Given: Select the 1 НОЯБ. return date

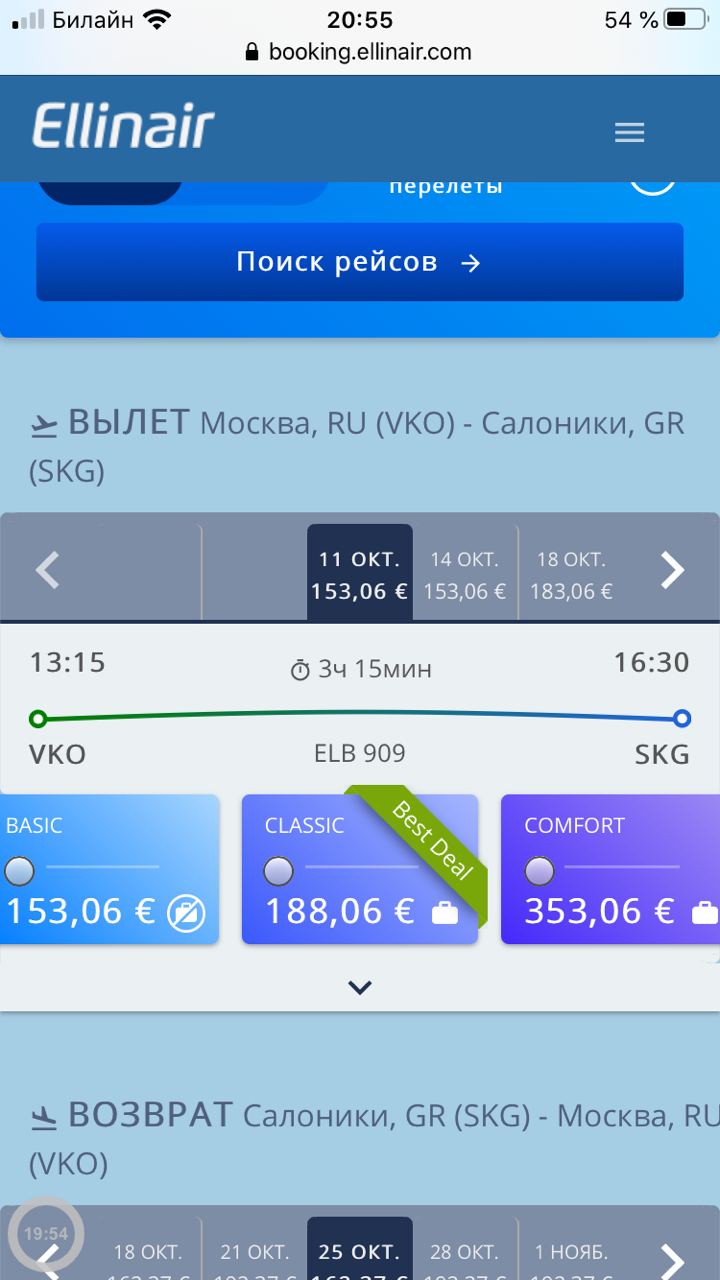Looking at the screenshot, I should [x=570, y=1250].
